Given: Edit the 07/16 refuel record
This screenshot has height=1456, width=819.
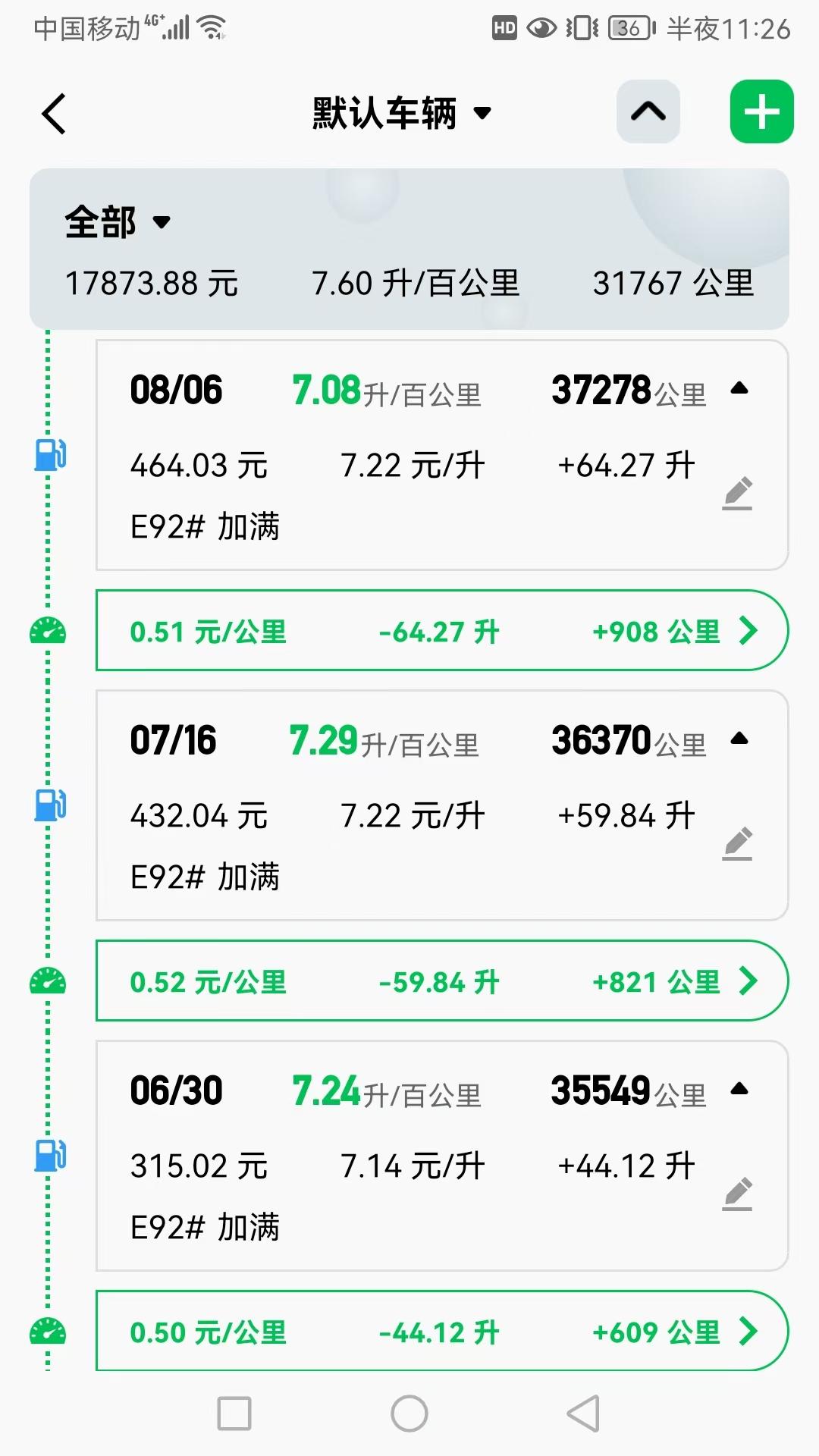Looking at the screenshot, I should tap(737, 844).
